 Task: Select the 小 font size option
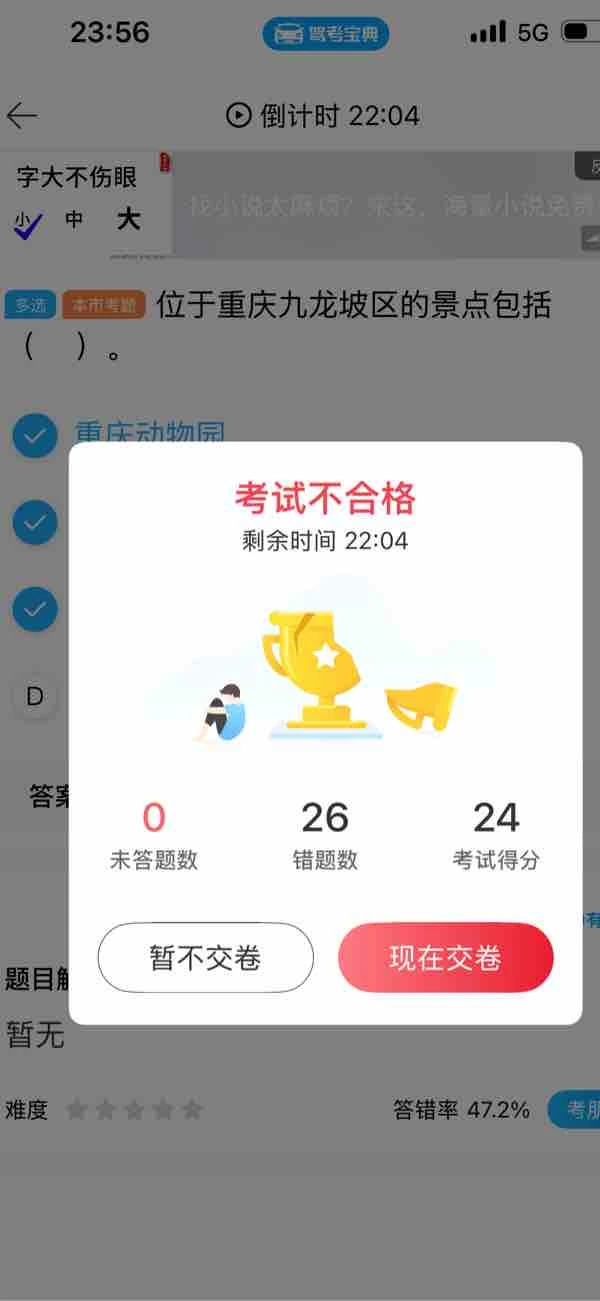tap(24, 221)
